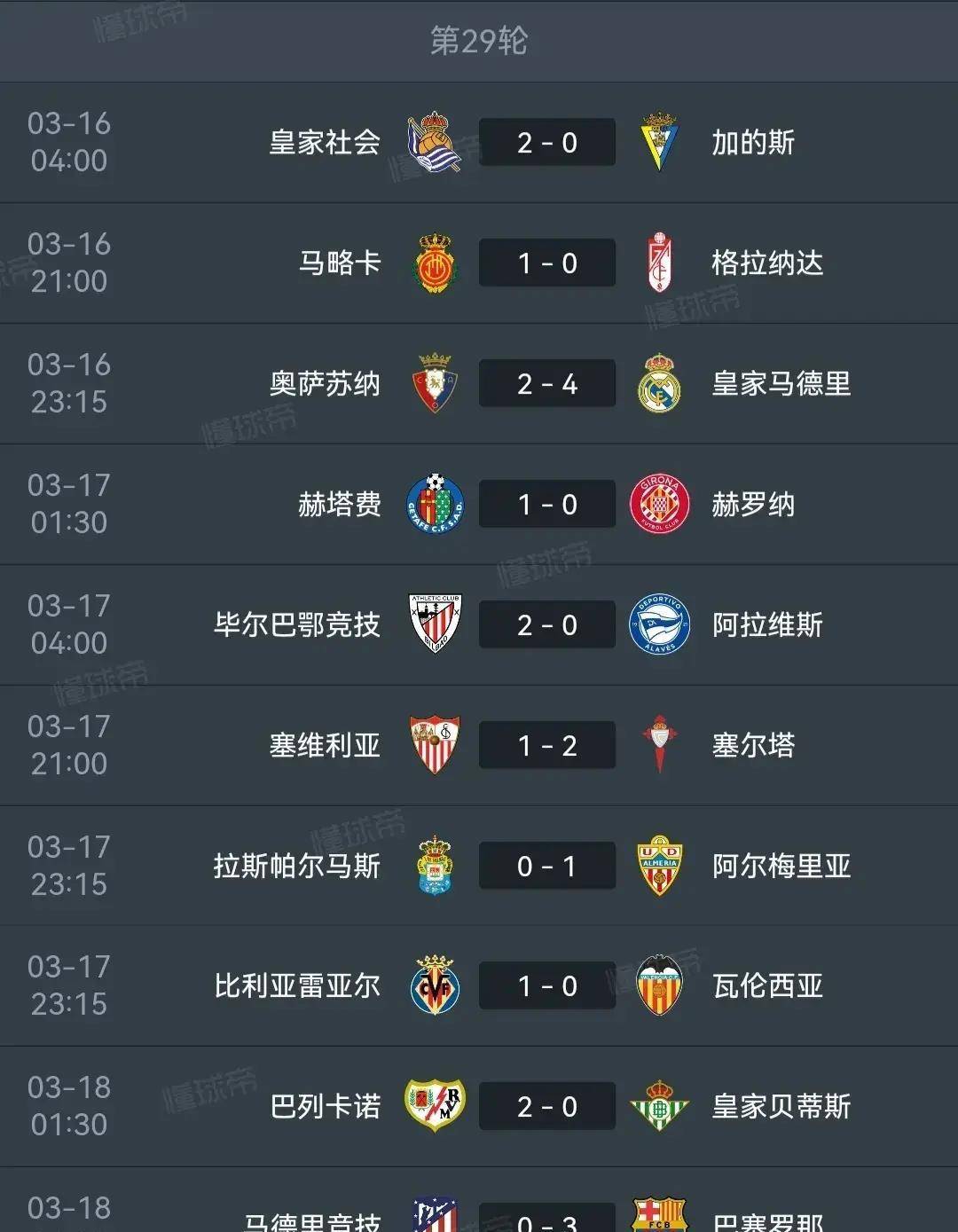The width and height of the screenshot is (958, 1232).
Task: Open the 2 - 4 score for Osasuna match
Action: [x=546, y=383]
